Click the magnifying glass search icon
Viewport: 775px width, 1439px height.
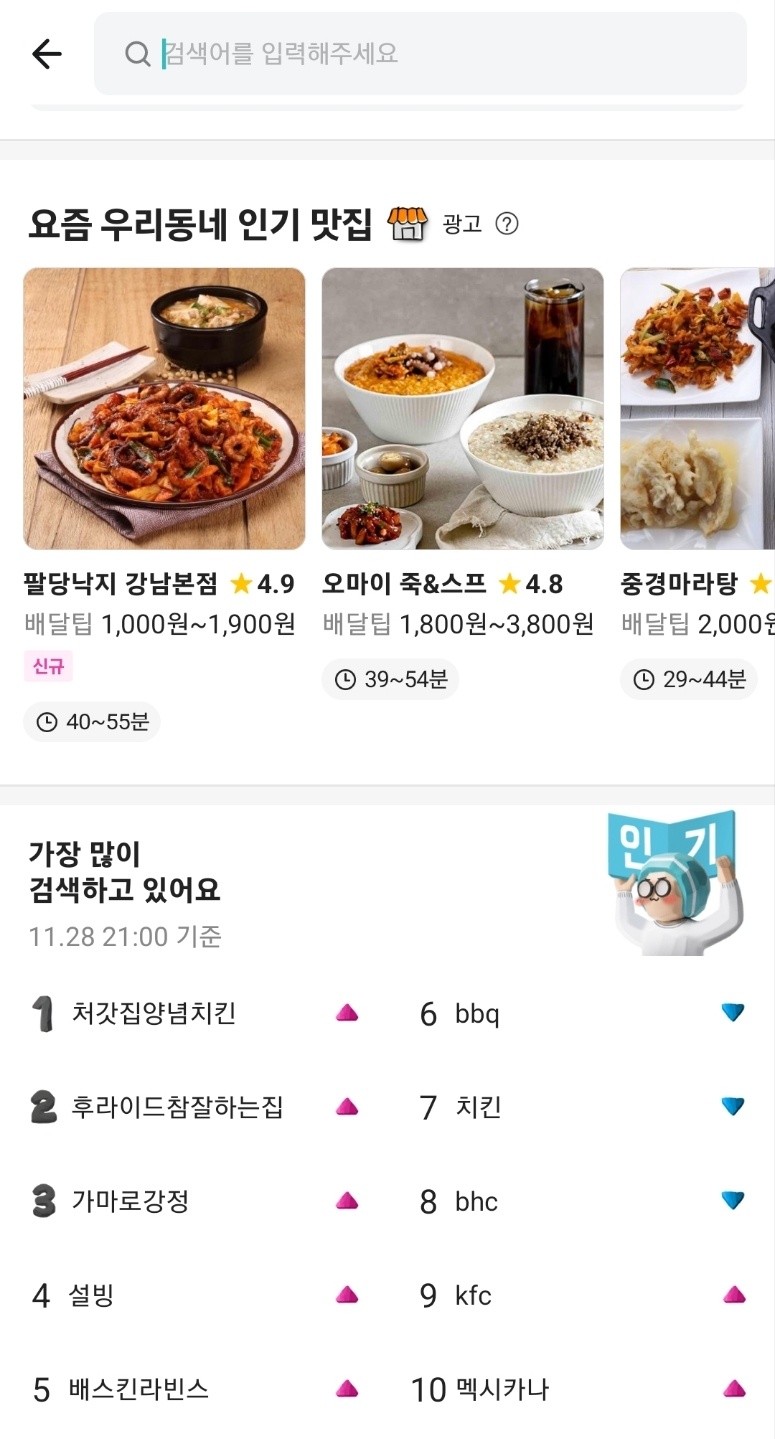(x=137, y=54)
